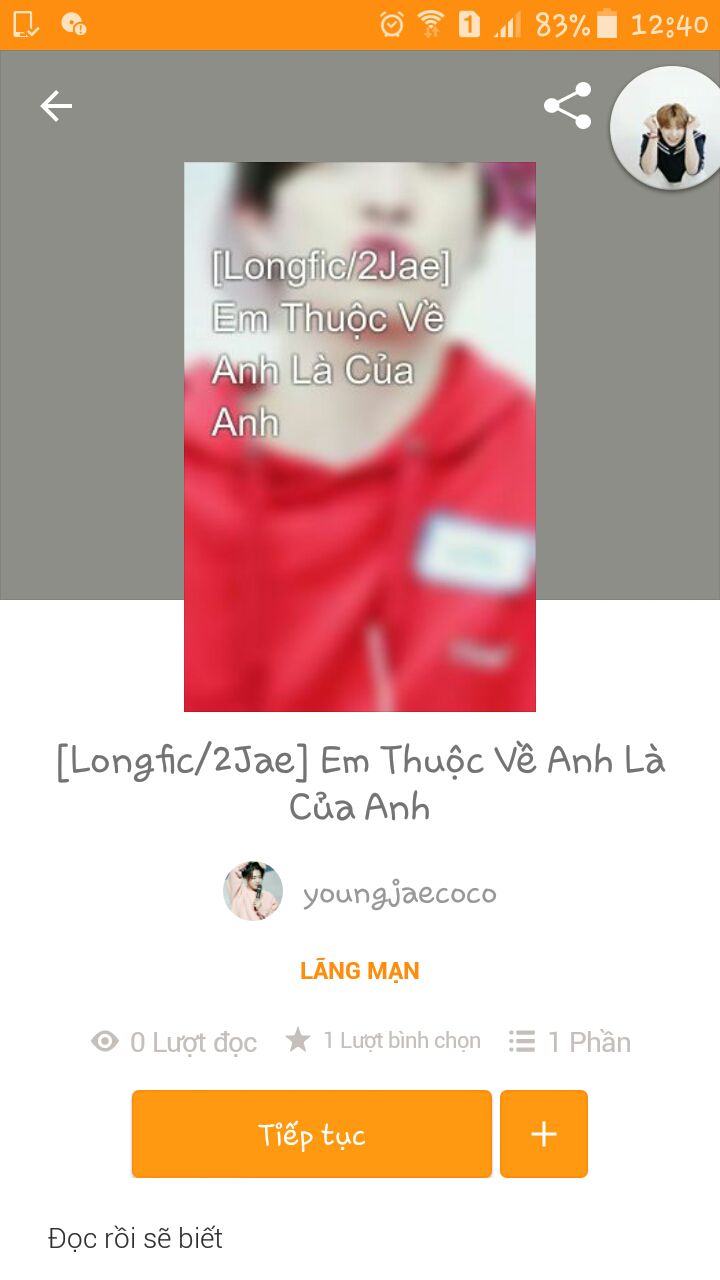Screen dimensions: 720x1280
Task: Open the LÃNG MẠN category
Action: tap(360, 971)
